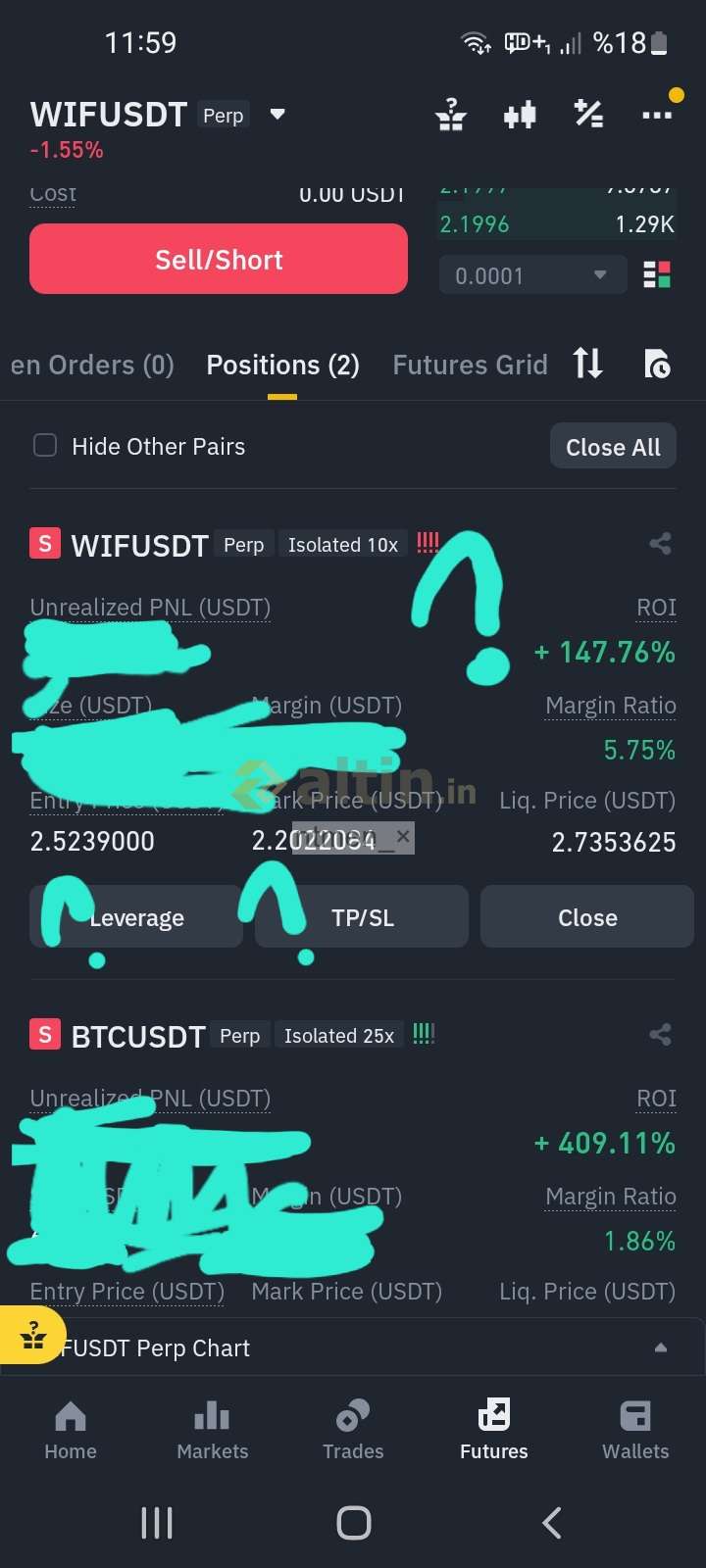706x1568 pixels.
Task: Open the calculator percent icon
Action: [588, 114]
